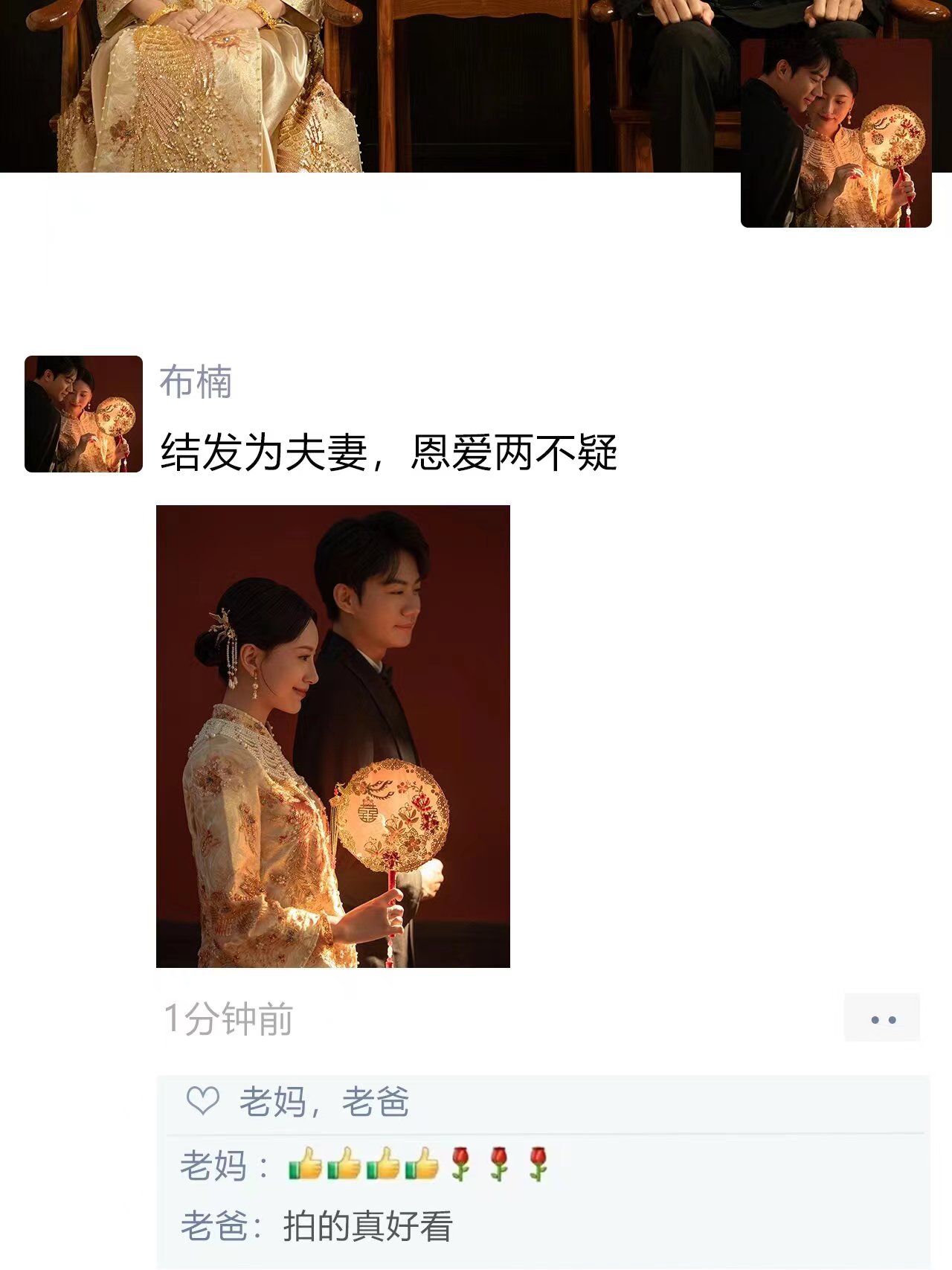The width and height of the screenshot is (952, 1270).
Task: Open 老妈's profile from the likes list
Action: coord(271,1102)
